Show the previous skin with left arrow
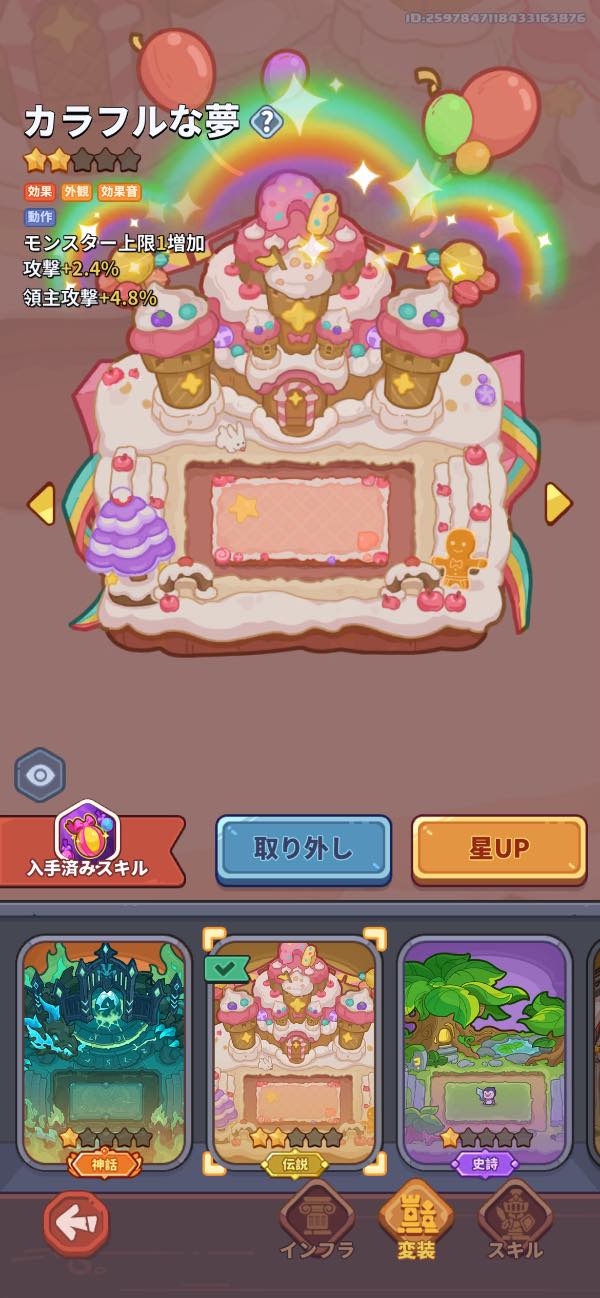The width and height of the screenshot is (600, 1298). [x=41, y=503]
